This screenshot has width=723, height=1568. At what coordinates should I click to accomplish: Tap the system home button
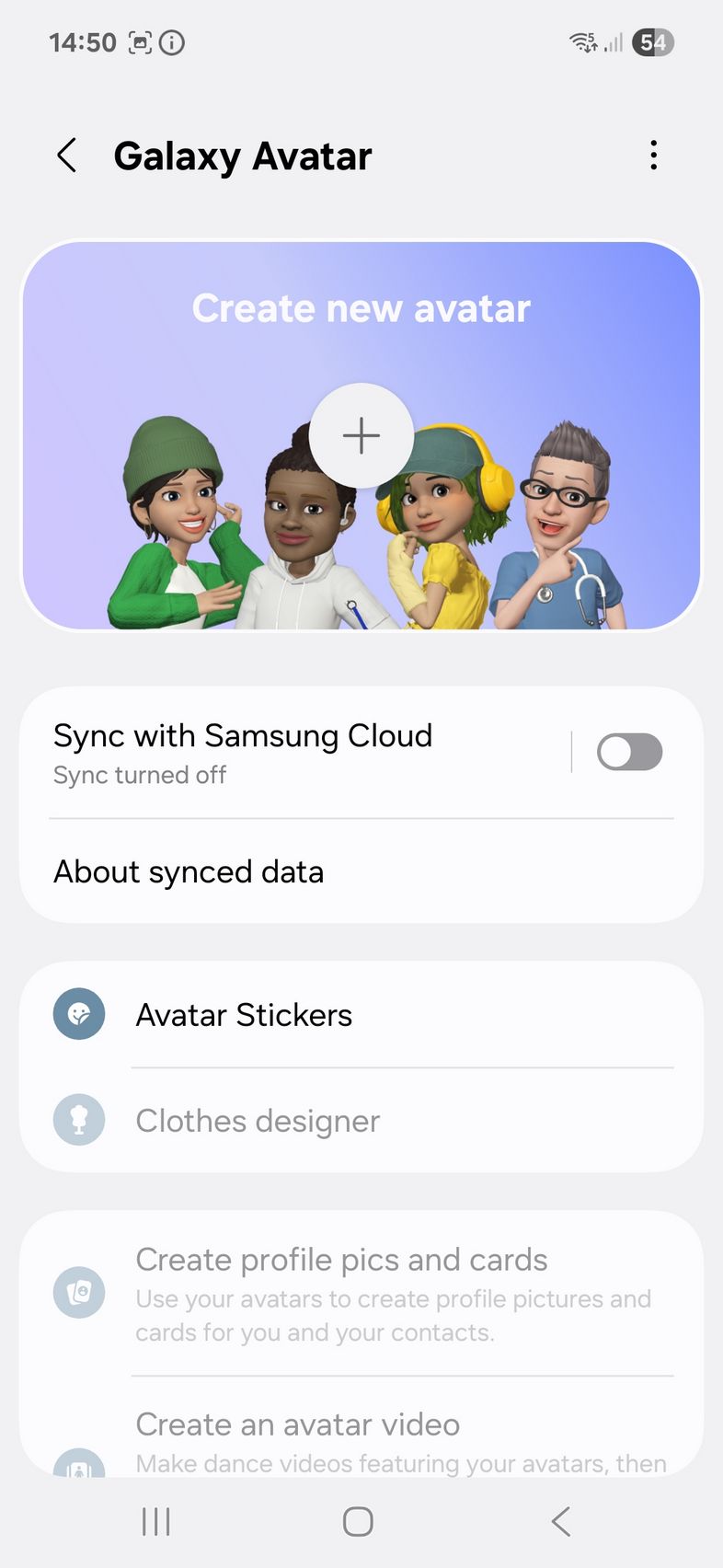[x=358, y=1521]
